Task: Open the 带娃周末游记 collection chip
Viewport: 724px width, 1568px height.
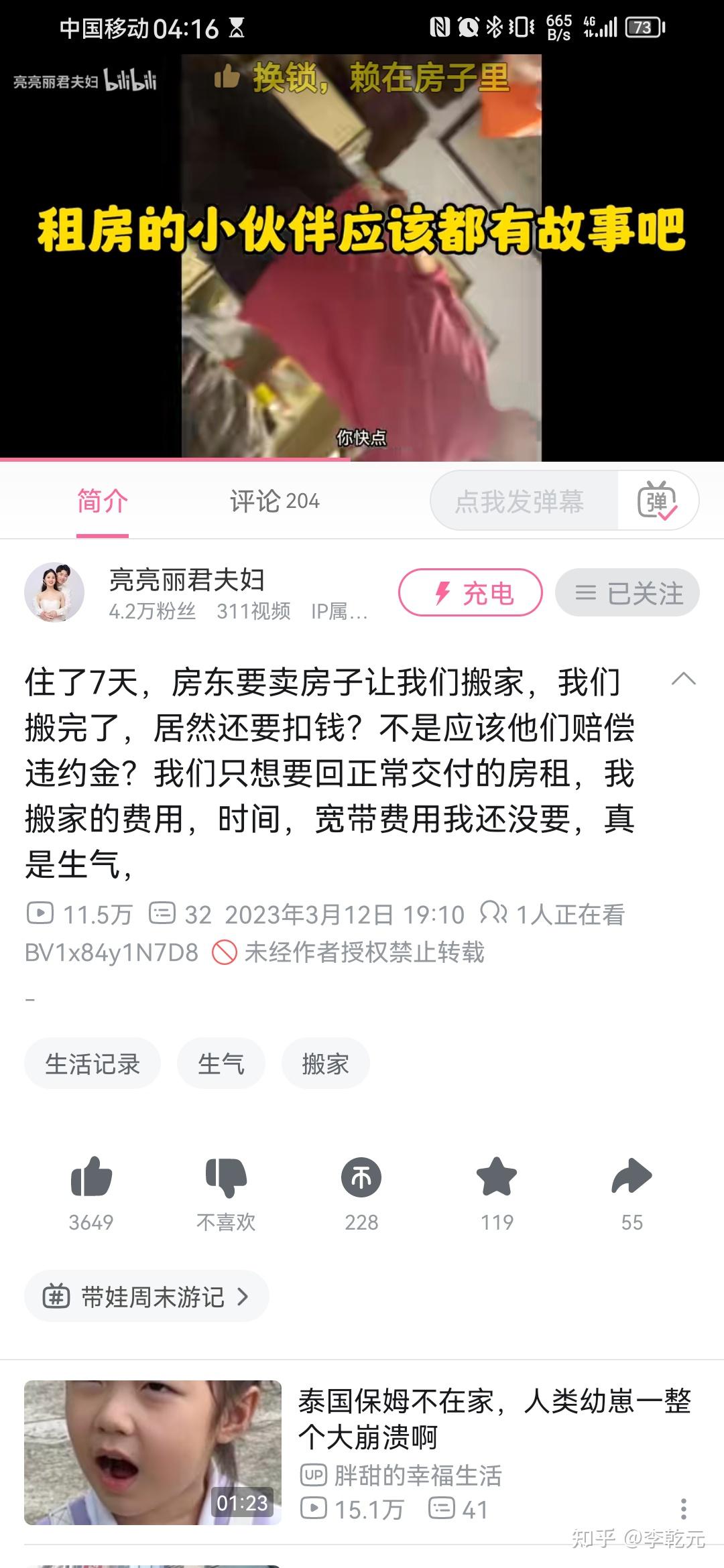Action: [x=147, y=1297]
